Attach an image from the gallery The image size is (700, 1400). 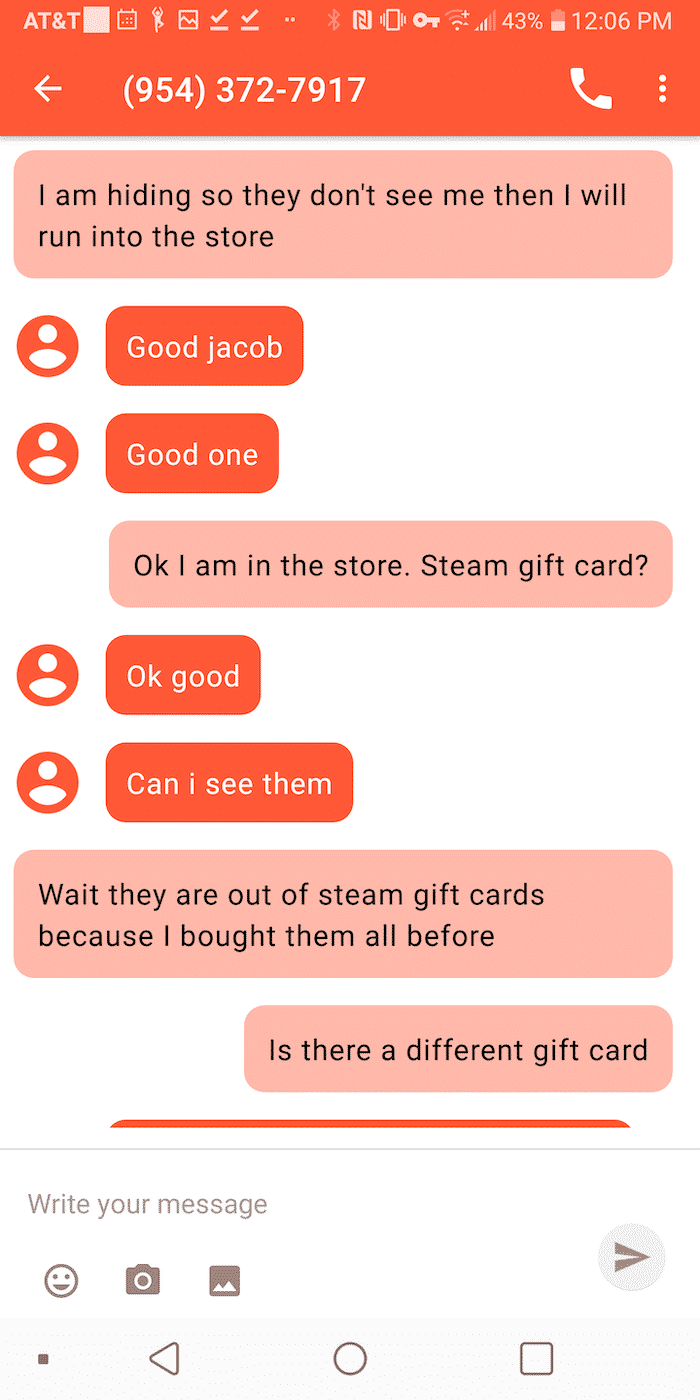(224, 1280)
